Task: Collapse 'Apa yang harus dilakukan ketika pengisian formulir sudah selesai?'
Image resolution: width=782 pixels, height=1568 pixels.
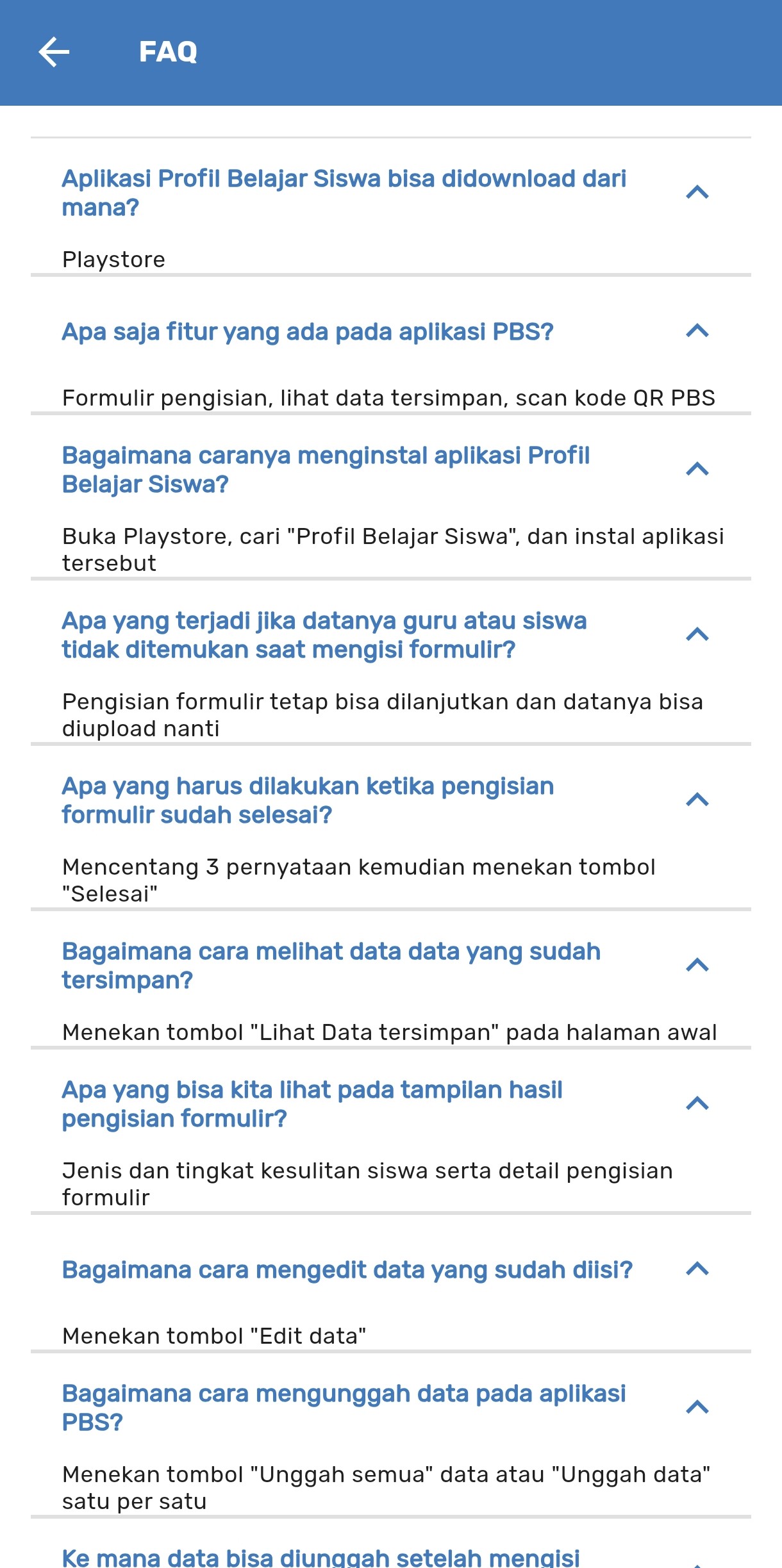Action: (x=697, y=800)
